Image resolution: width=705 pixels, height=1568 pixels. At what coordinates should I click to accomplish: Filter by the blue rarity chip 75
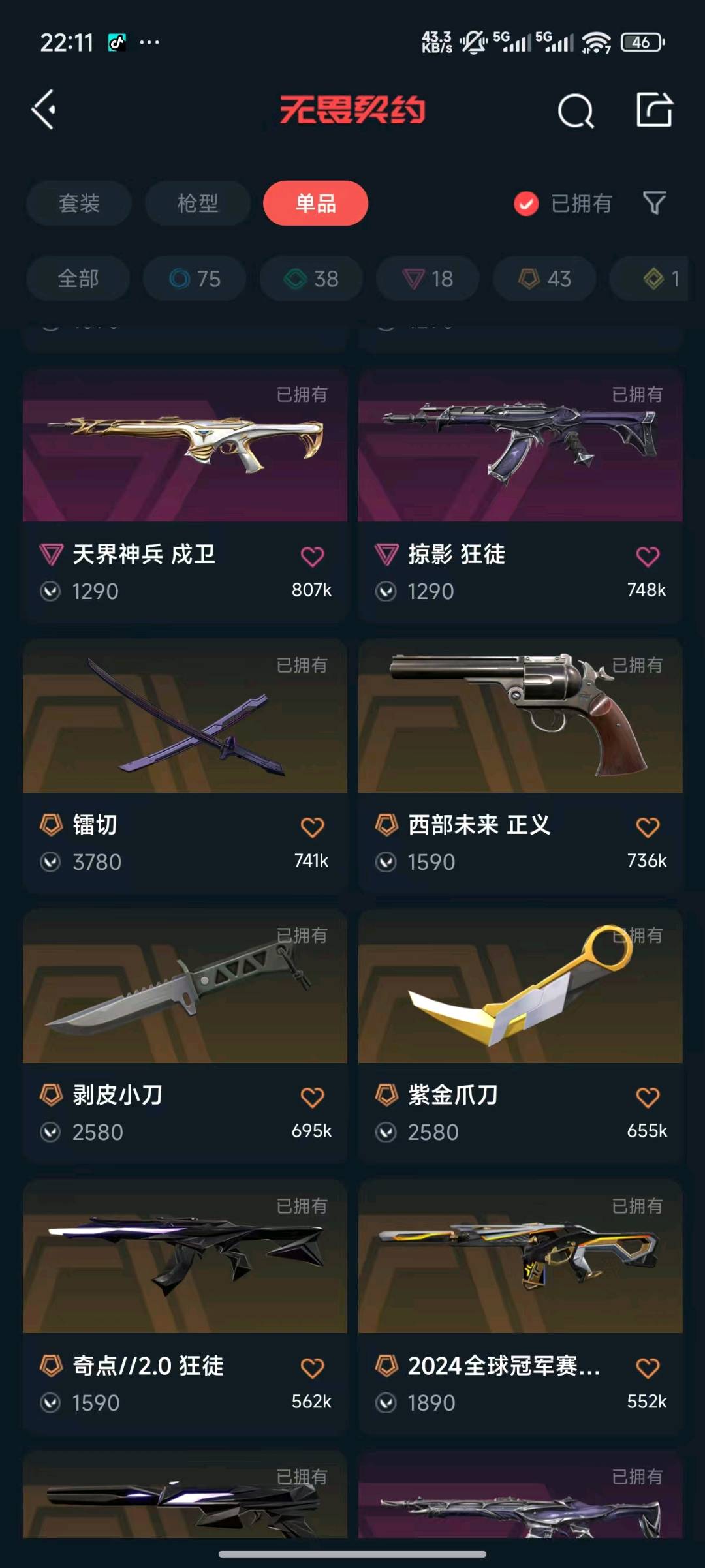pos(195,279)
